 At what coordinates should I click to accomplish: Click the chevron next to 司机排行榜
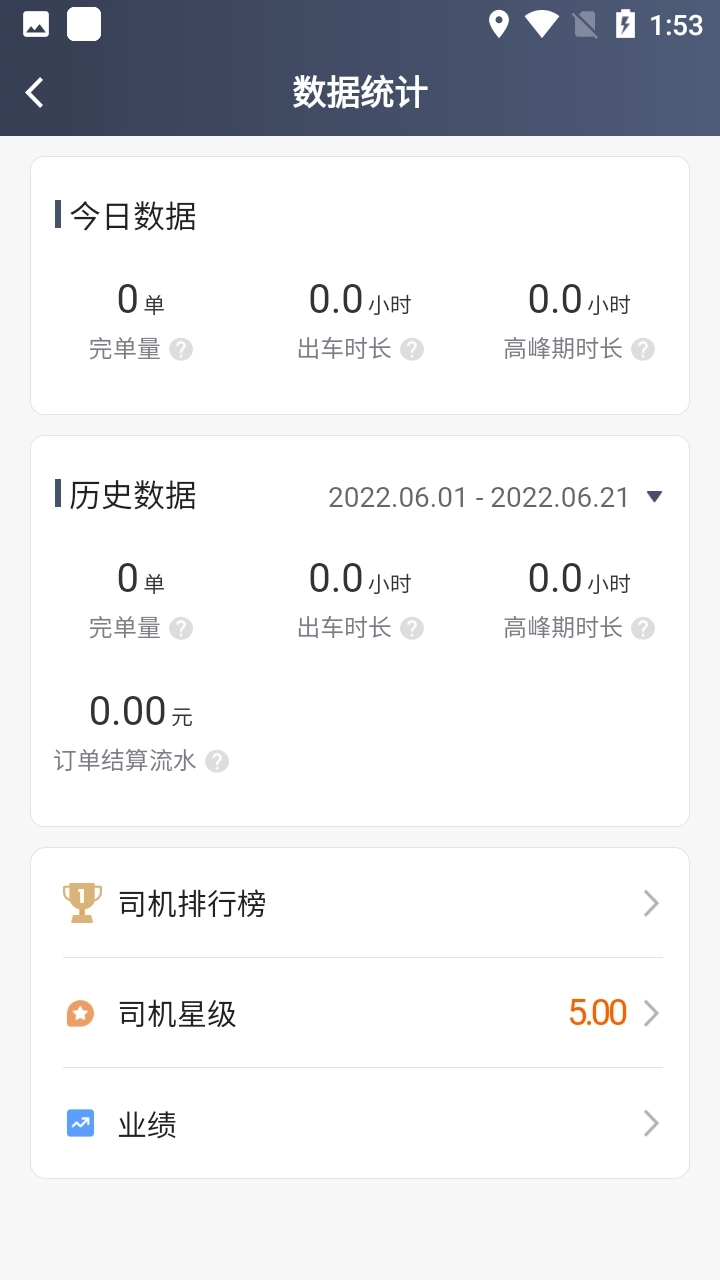[x=651, y=903]
